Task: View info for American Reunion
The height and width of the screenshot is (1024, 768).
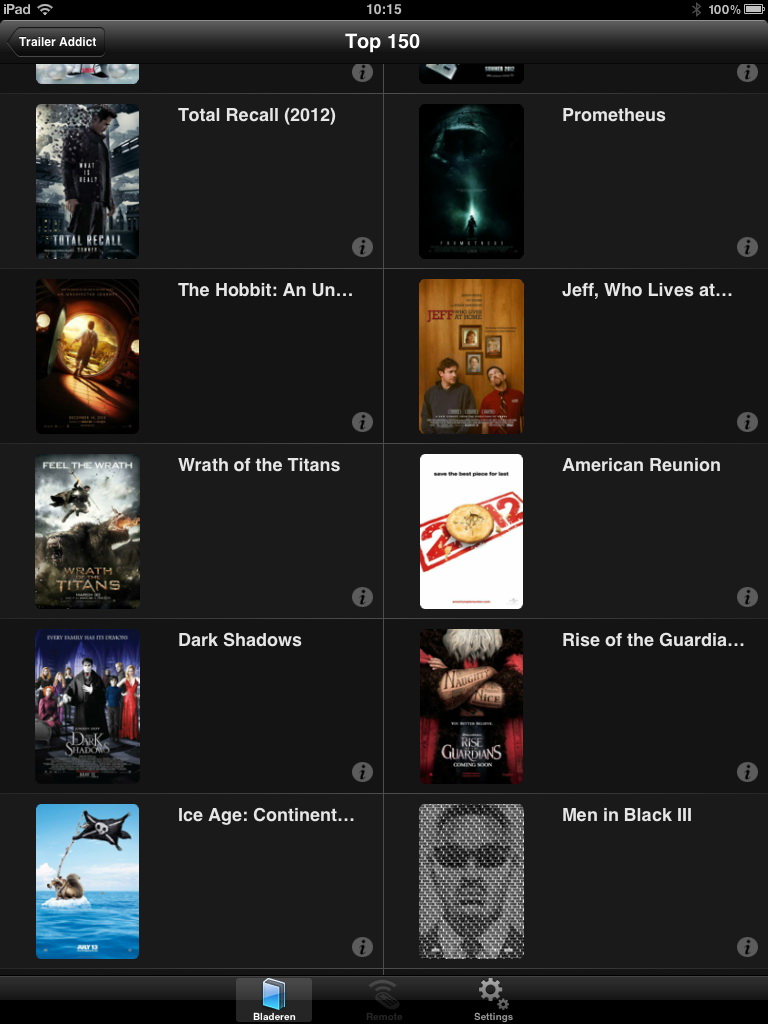Action: 747,597
